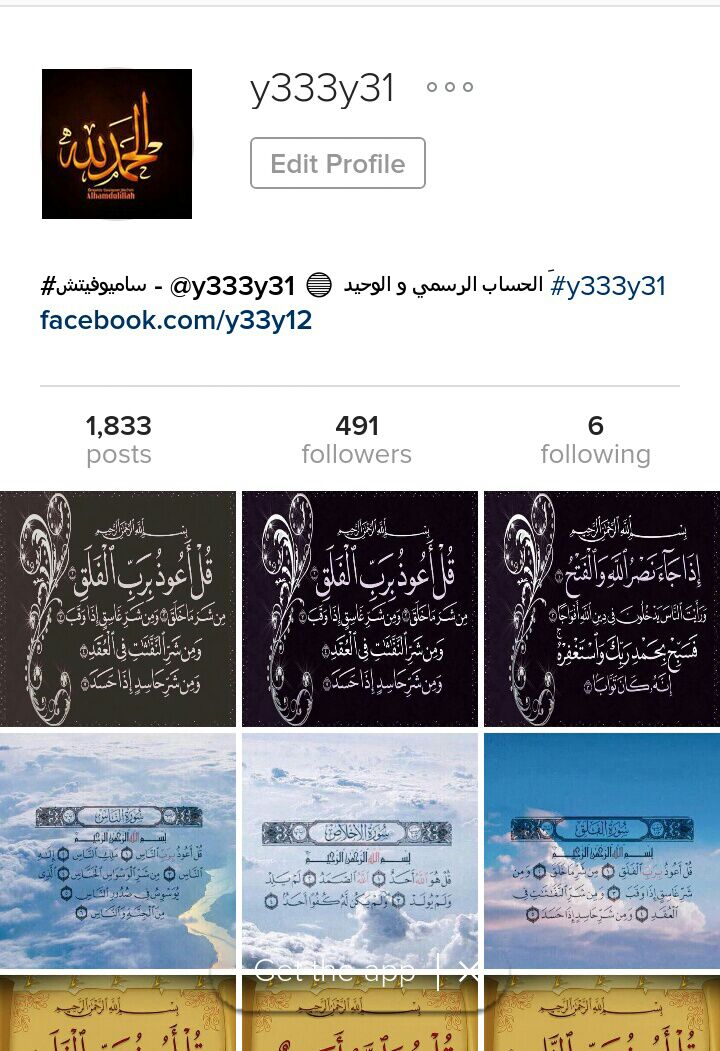720x1051 pixels.
Task: Open the profile picture
Action: (117, 144)
